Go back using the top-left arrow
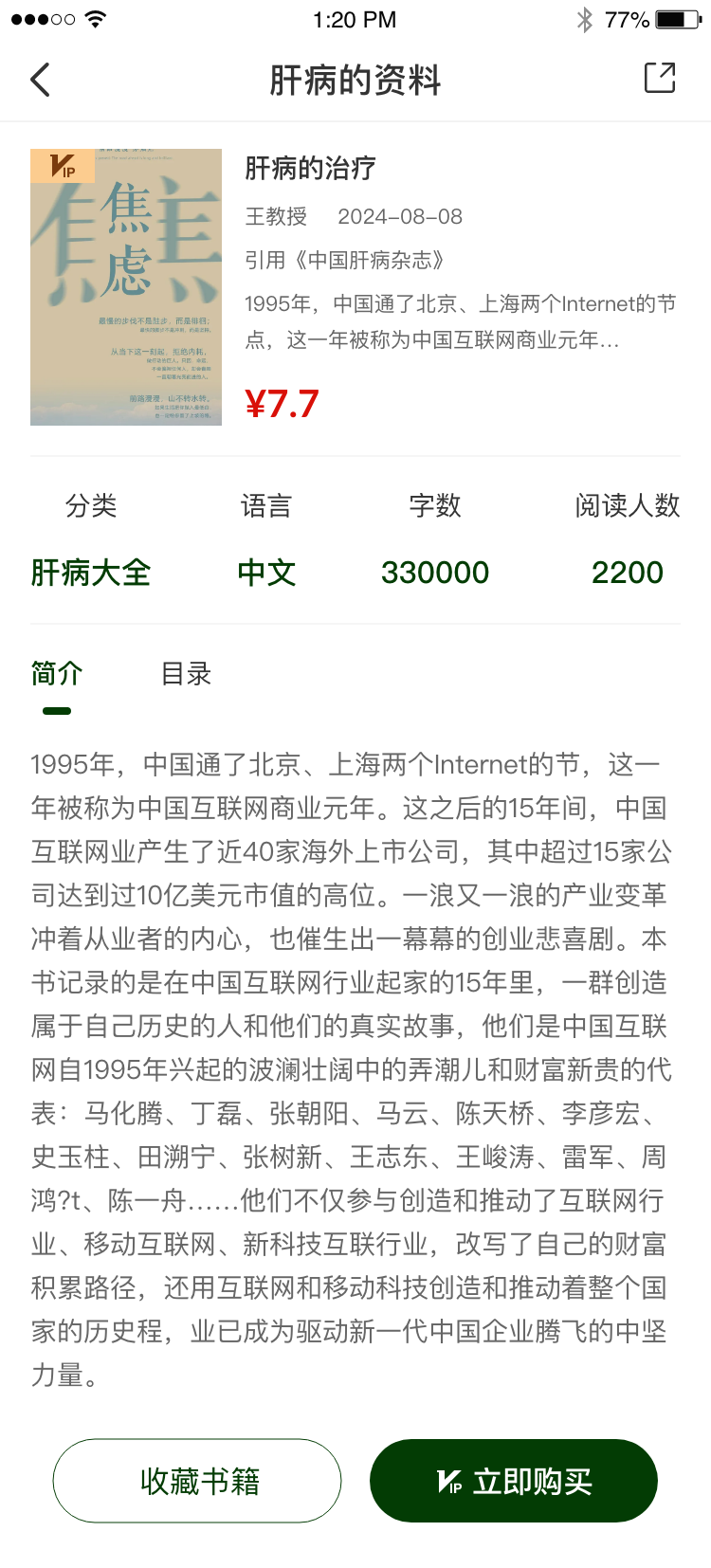Image resolution: width=711 pixels, height=1568 pixels. pos(40,80)
